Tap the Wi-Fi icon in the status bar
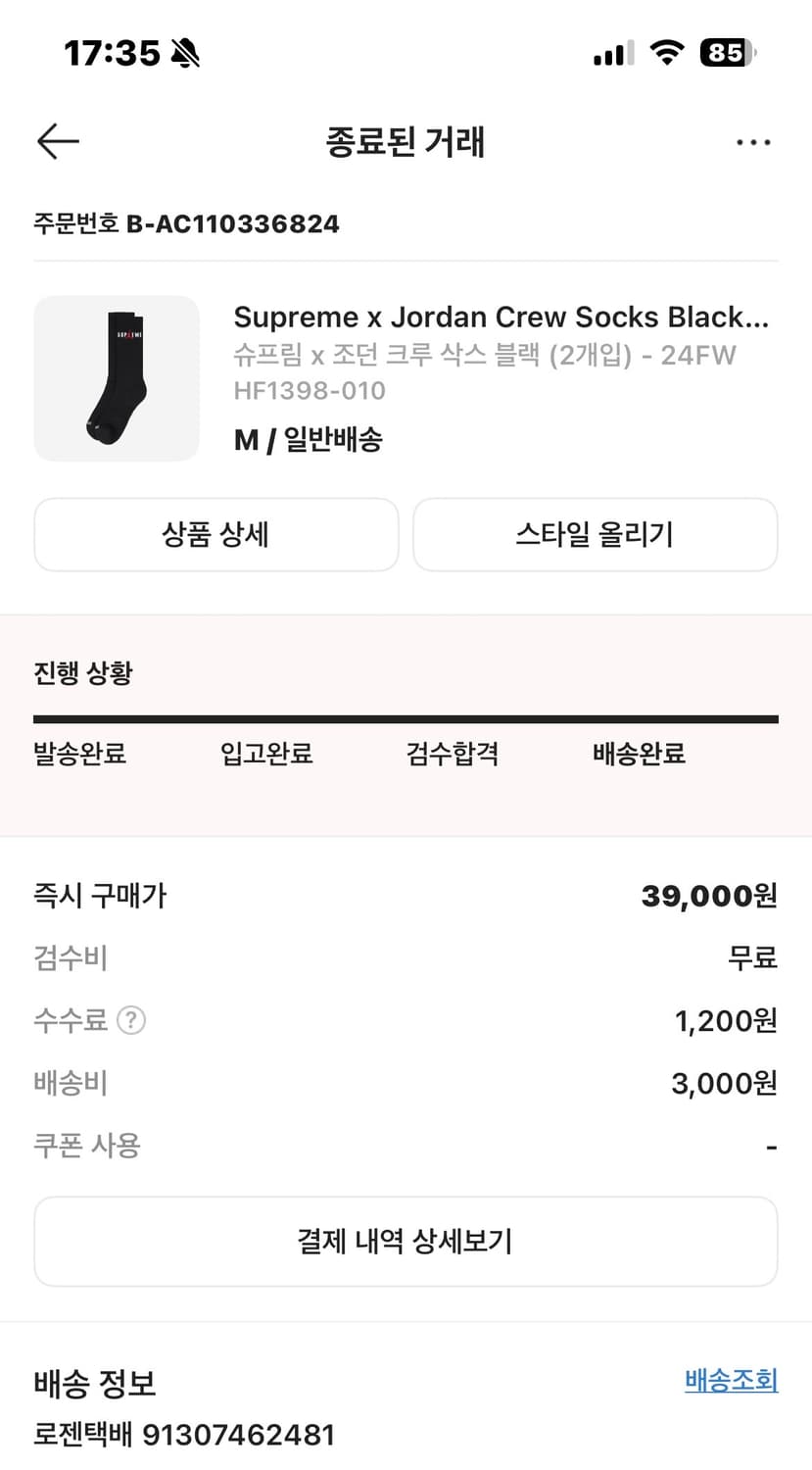Image resolution: width=812 pixels, height=1470 pixels. click(667, 53)
